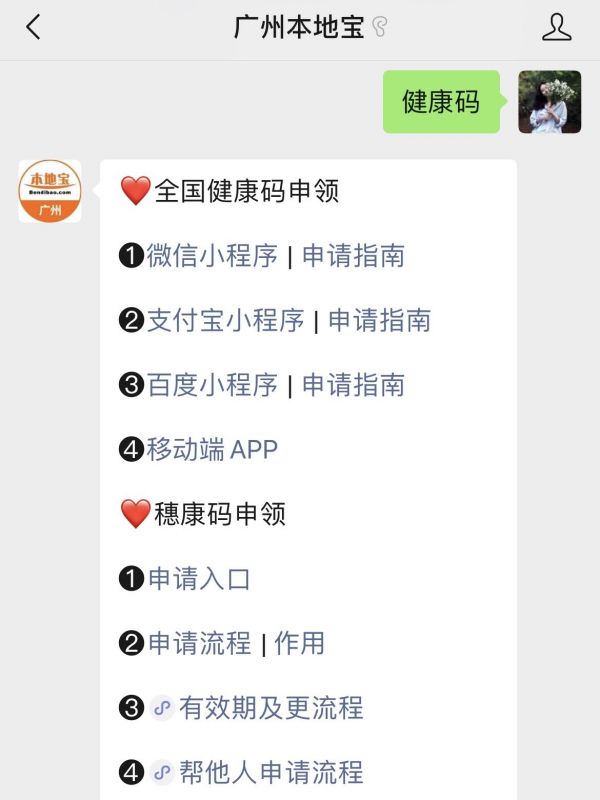The width and height of the screenshot is (600, 800).
Task: Tap the 广州本地宝 avatar
Action: tap(50, 191)
